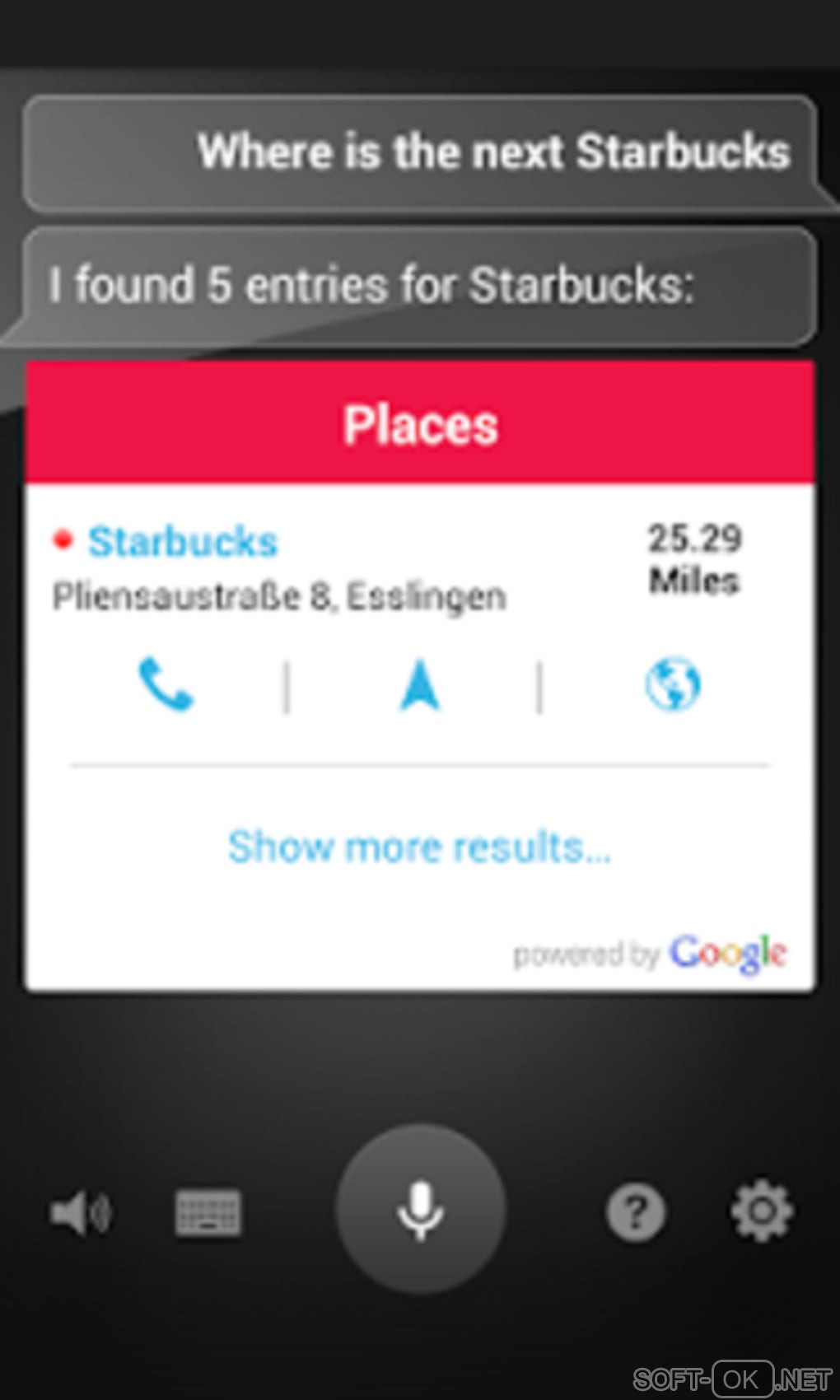Start voice input with the microphone

click(x=420, y=1210)
